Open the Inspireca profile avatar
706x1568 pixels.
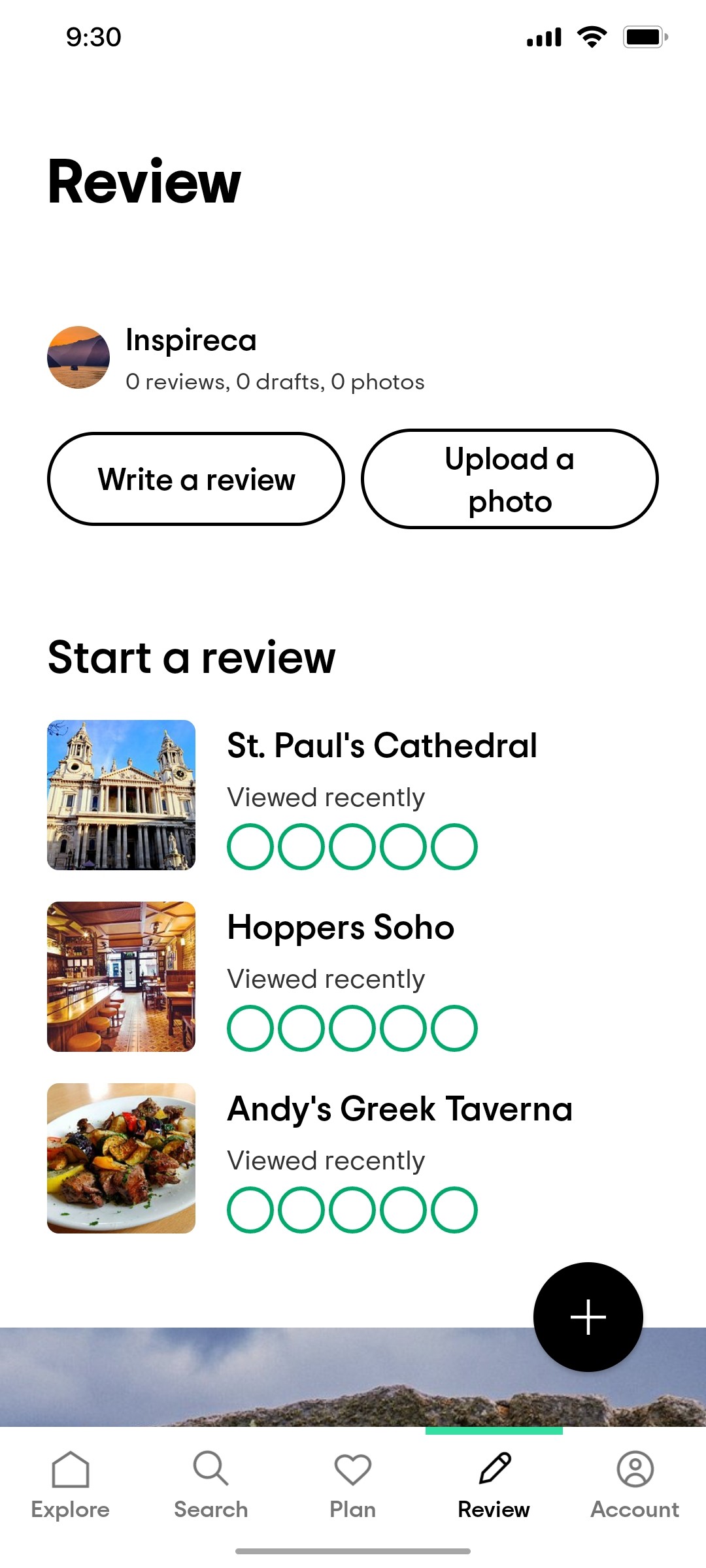(x=78, y=358)
